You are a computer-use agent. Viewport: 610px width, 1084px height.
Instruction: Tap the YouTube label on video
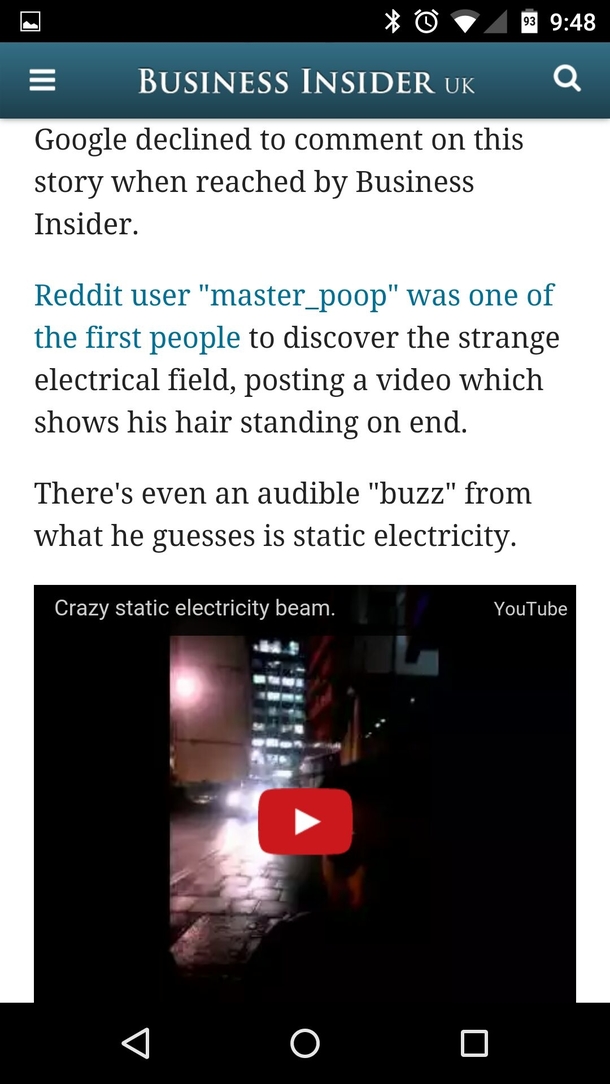529,609
